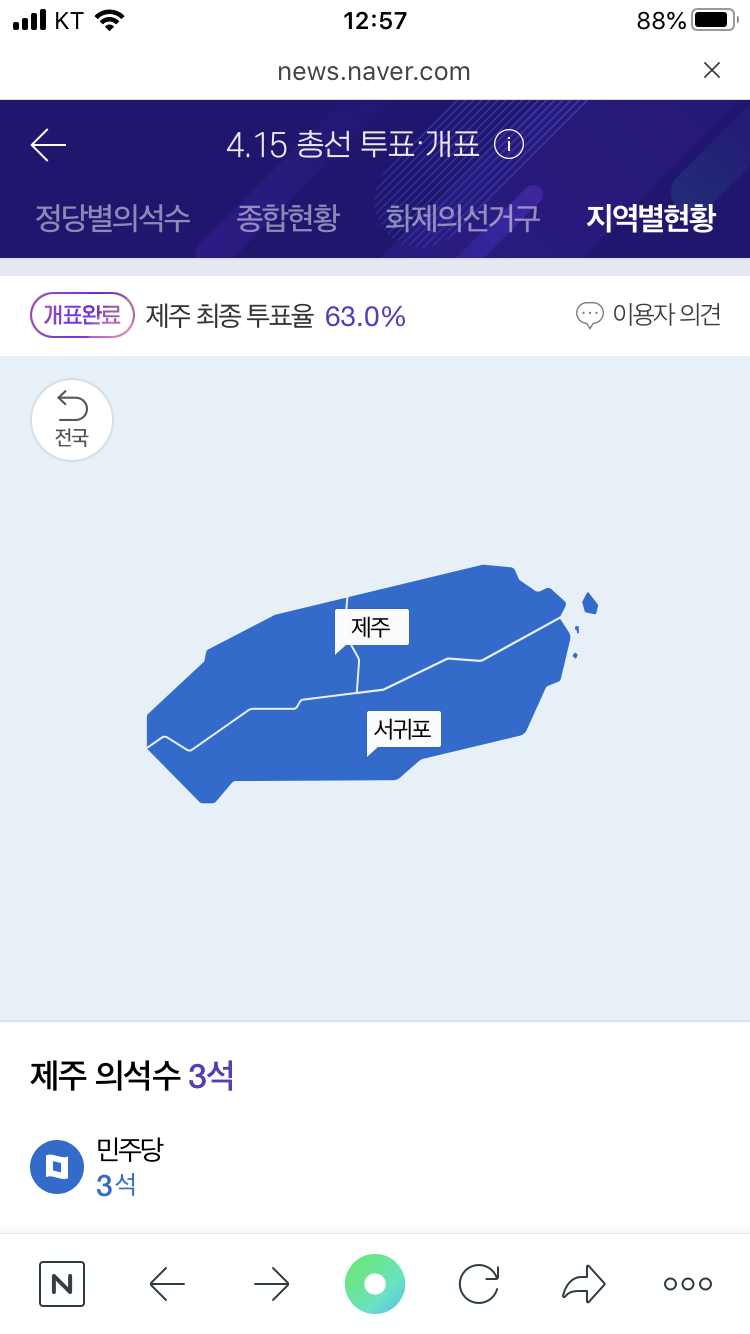This screenshot has width=750, height=1334.
Task: Select the 지역별현황 tab
Action: point(651,217)
